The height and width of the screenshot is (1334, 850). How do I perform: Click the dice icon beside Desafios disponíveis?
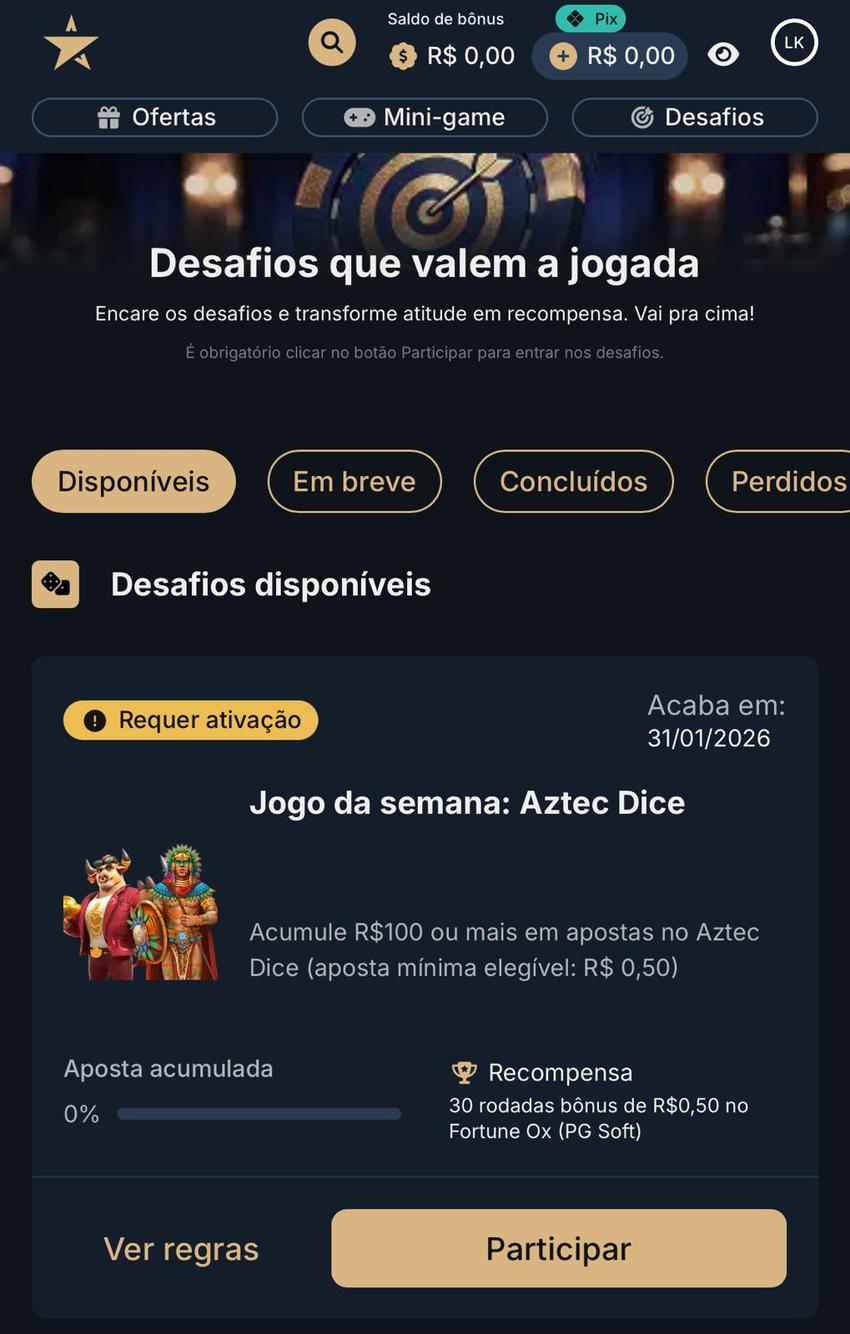click(55, 582)
